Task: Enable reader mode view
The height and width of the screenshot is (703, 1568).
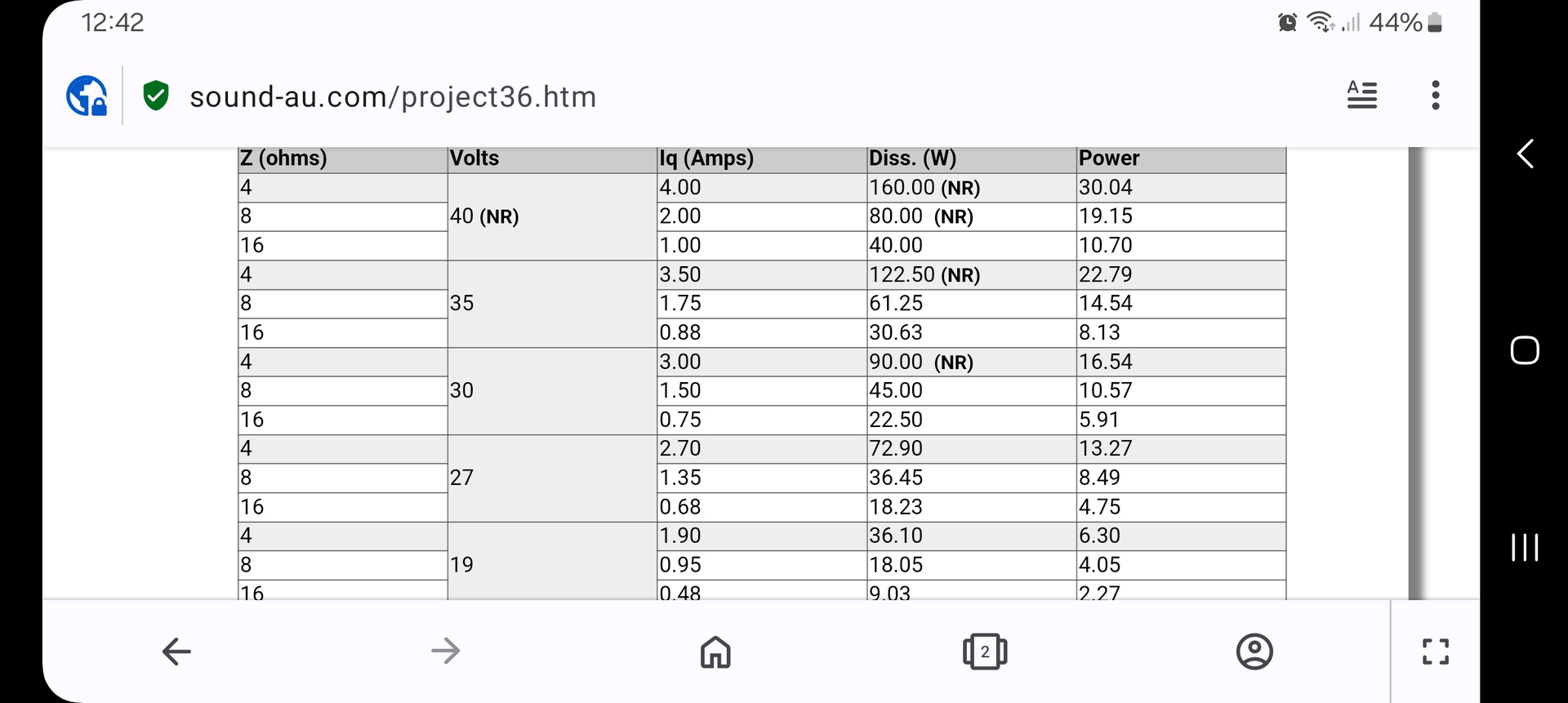Action: (x=1361, y=96)
